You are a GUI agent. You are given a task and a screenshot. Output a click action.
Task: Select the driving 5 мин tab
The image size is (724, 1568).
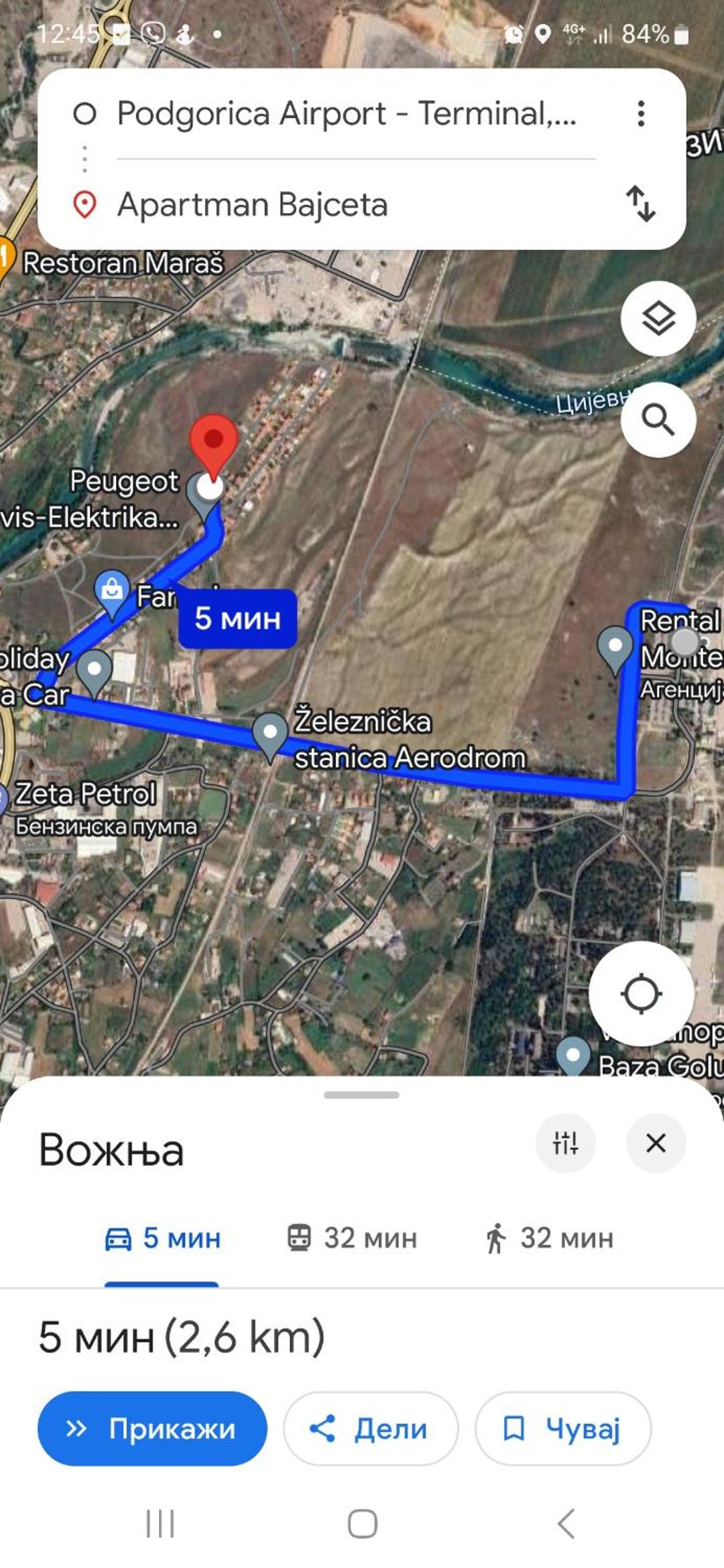click(162, 1238)
